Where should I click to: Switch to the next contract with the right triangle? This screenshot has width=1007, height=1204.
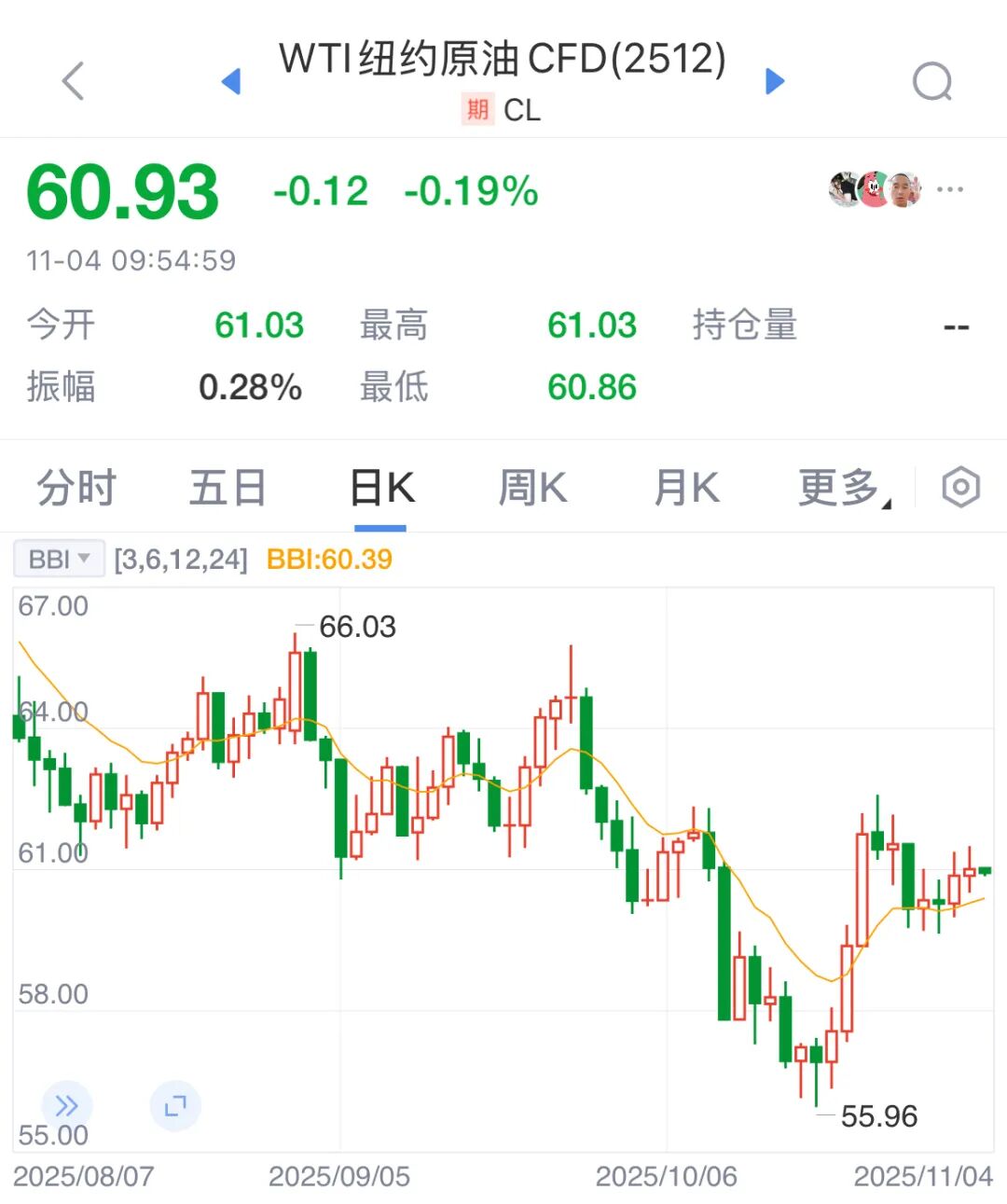(x=775, y=82)
